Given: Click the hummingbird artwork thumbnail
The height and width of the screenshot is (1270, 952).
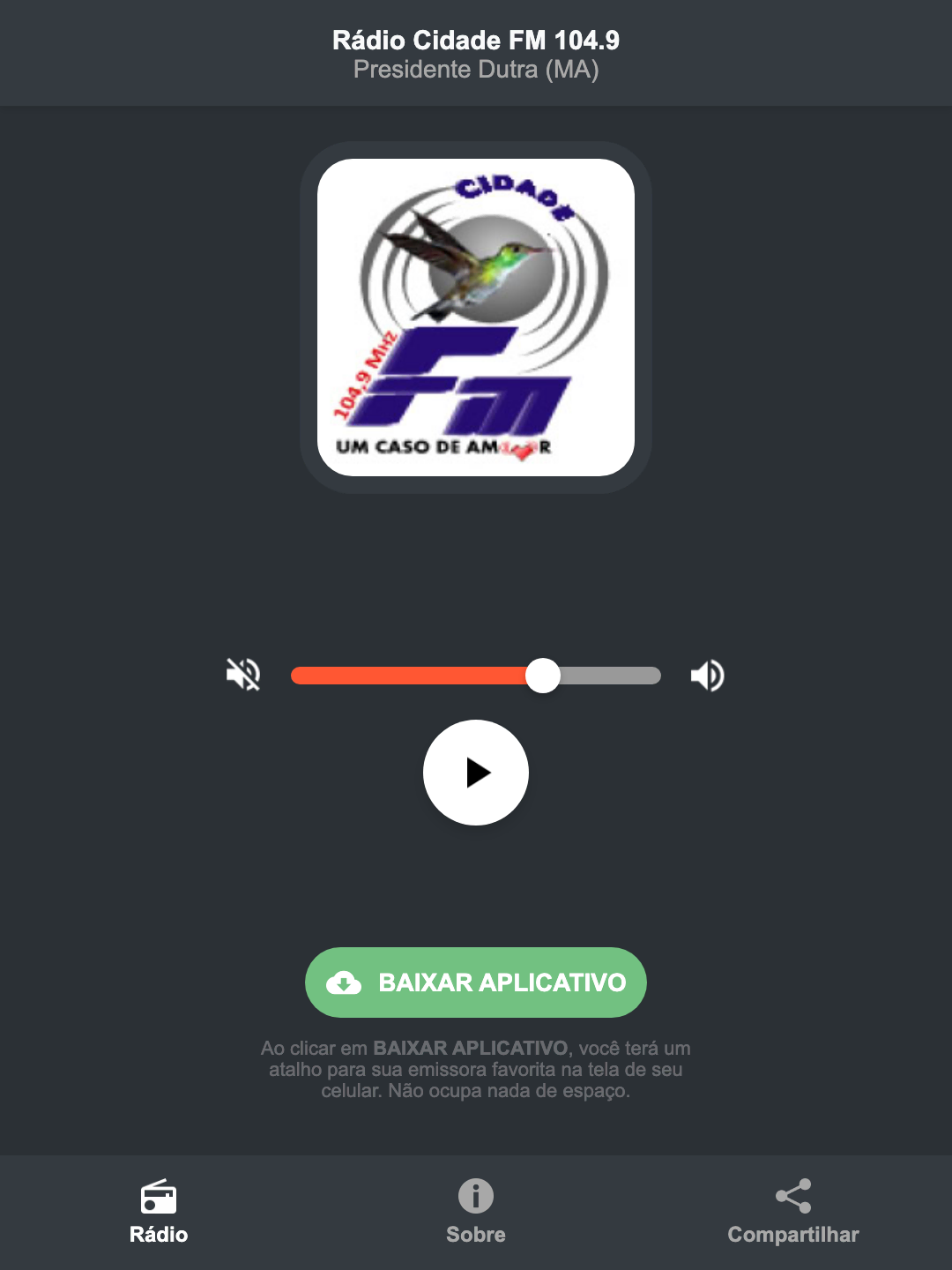Looking at the screenshot, I should 476,265.
